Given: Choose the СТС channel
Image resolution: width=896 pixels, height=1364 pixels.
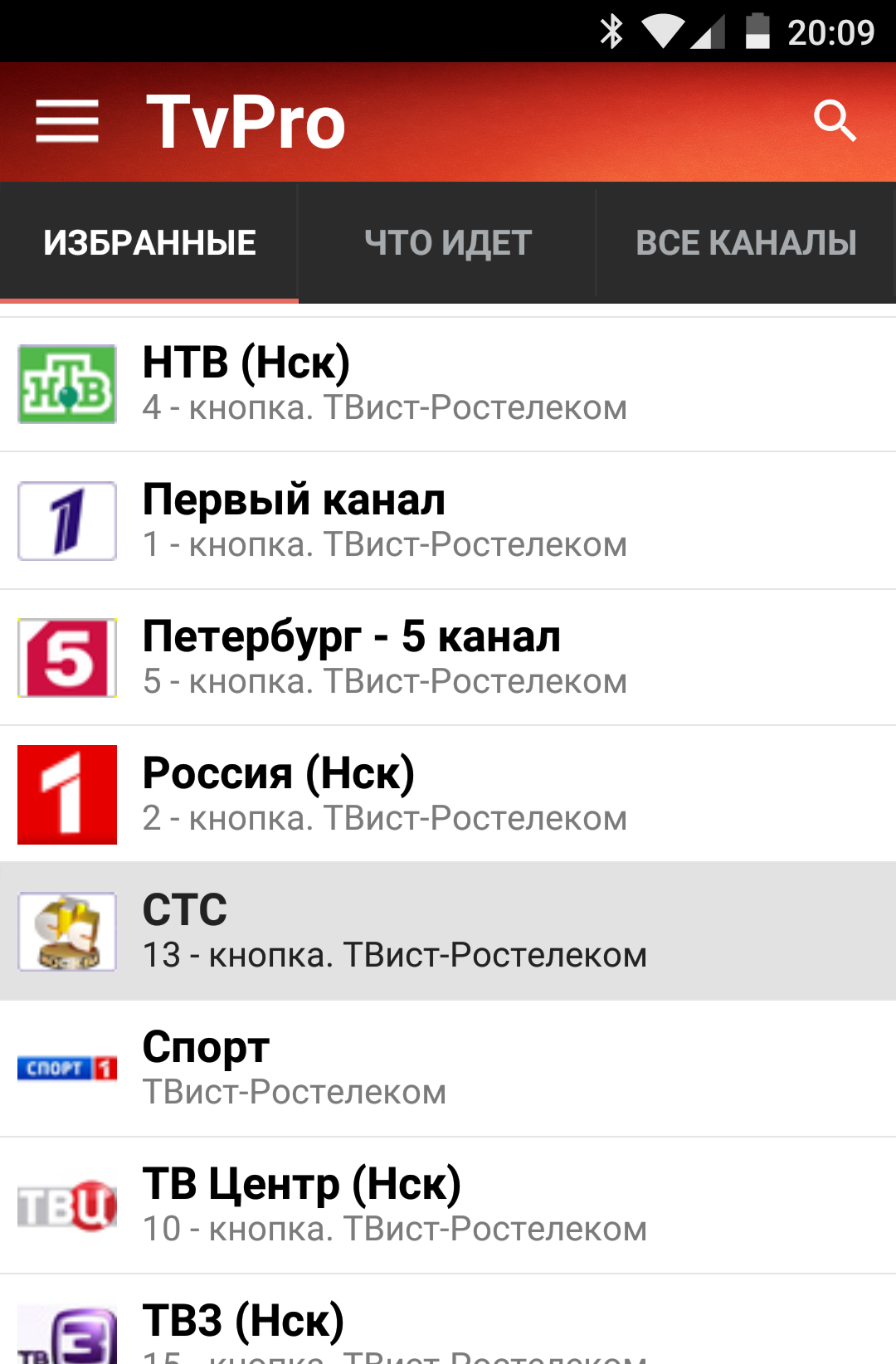Looking at the screenshot, I should pos(448,932).
